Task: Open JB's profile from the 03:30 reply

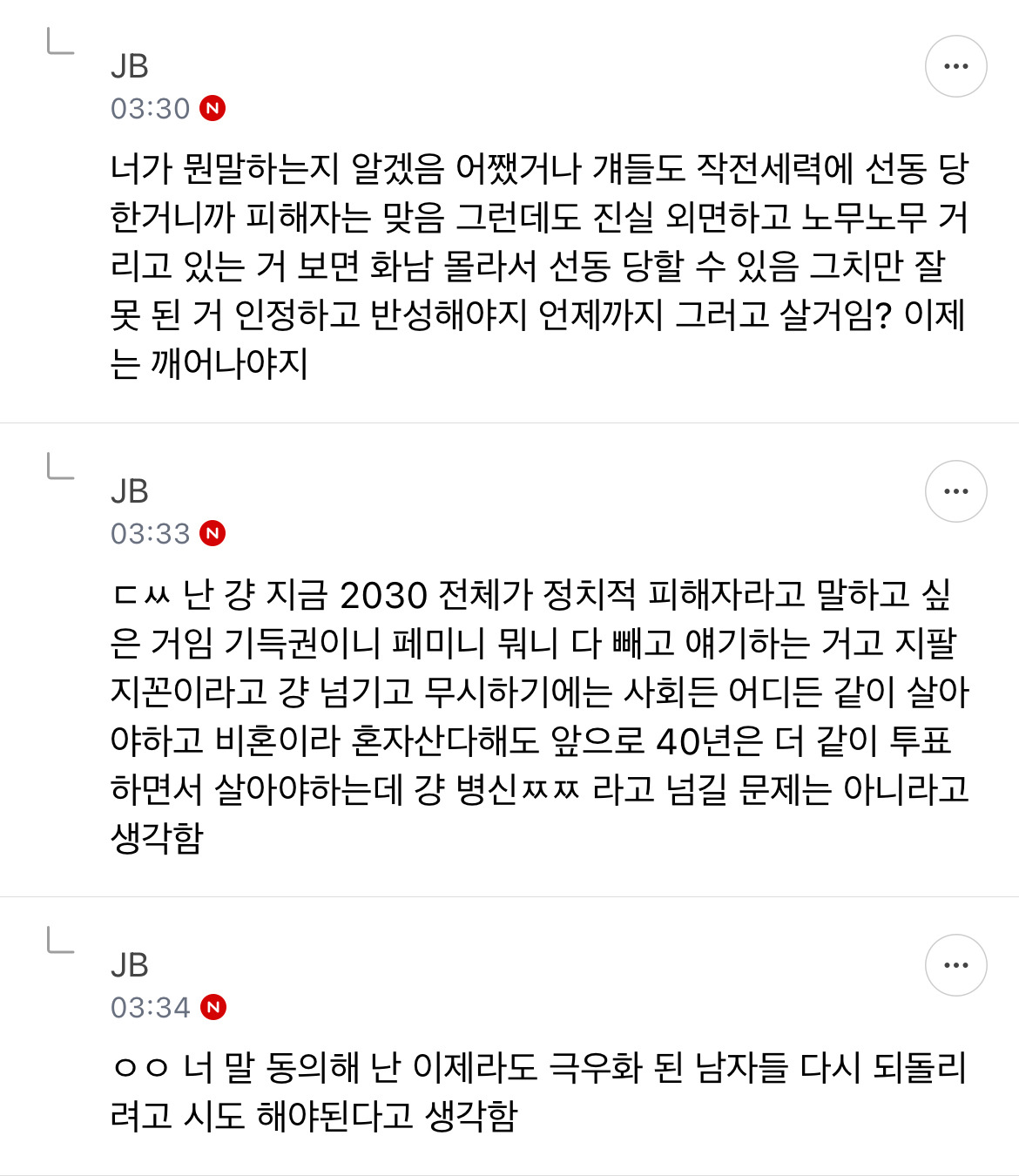Action: click(x=130, y=66)
